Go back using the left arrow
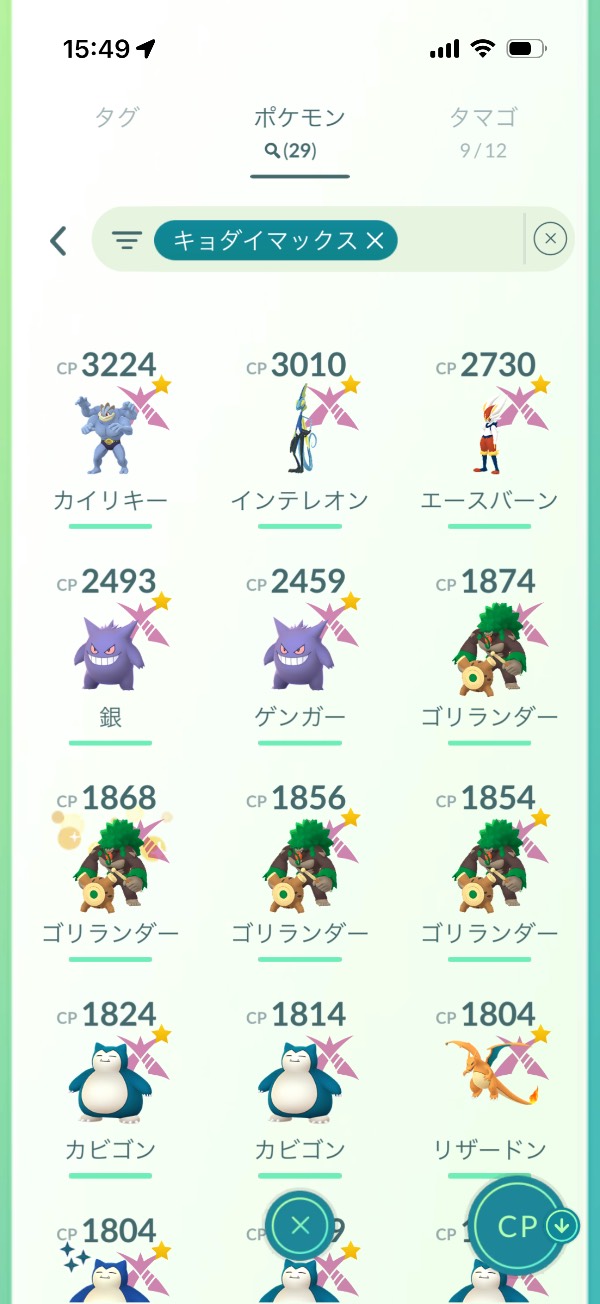 tap(58, 240)
